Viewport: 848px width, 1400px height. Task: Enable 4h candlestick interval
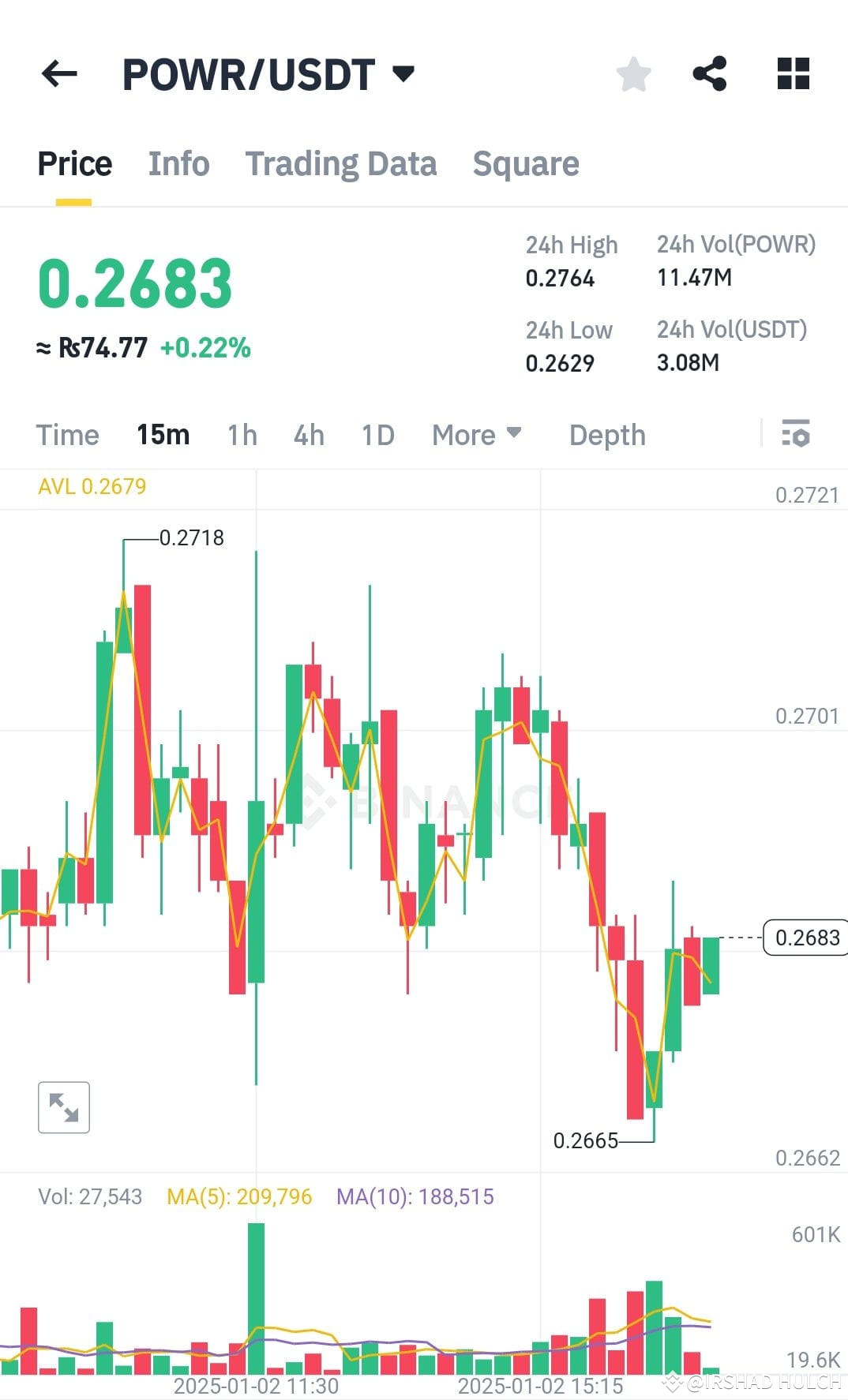click(308, 435)
